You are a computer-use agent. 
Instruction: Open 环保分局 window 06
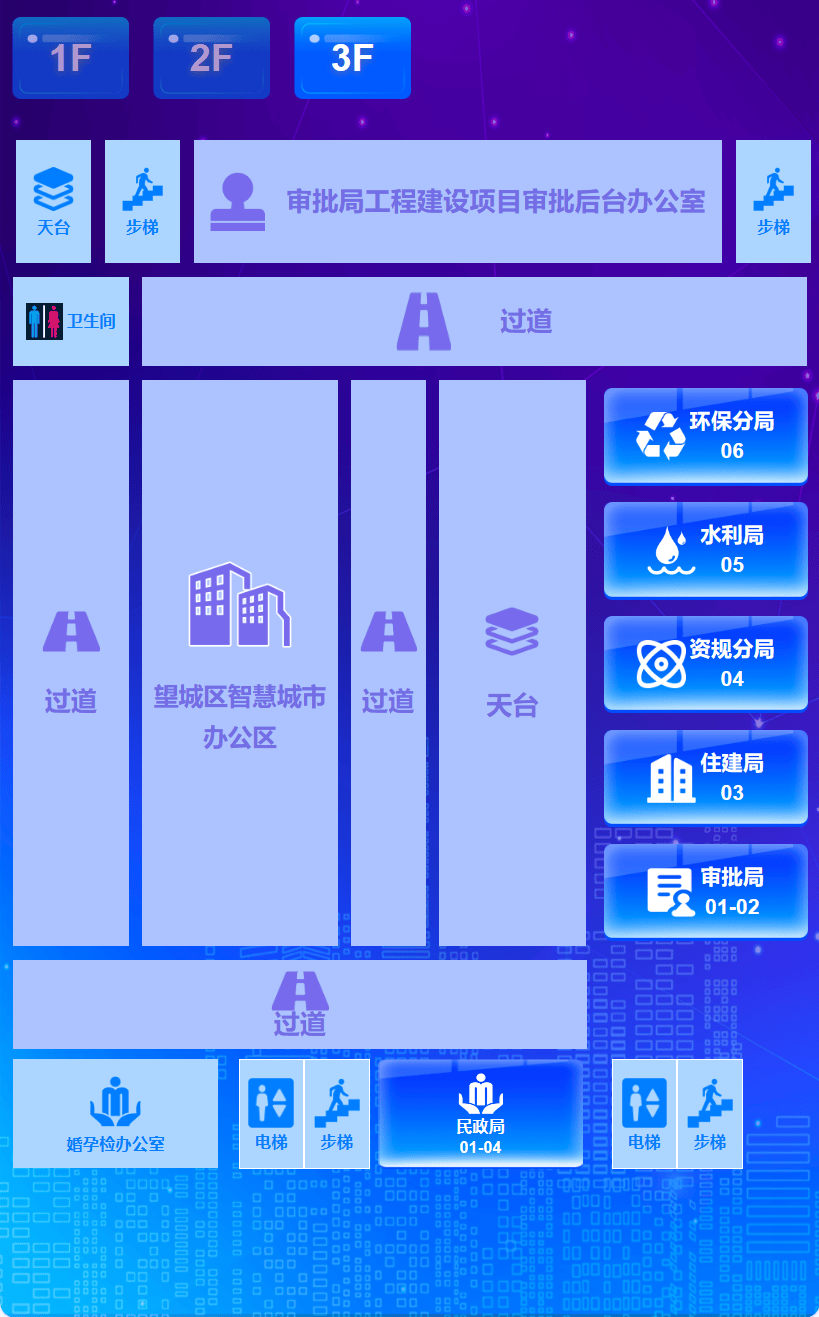[x=705, y=435]
